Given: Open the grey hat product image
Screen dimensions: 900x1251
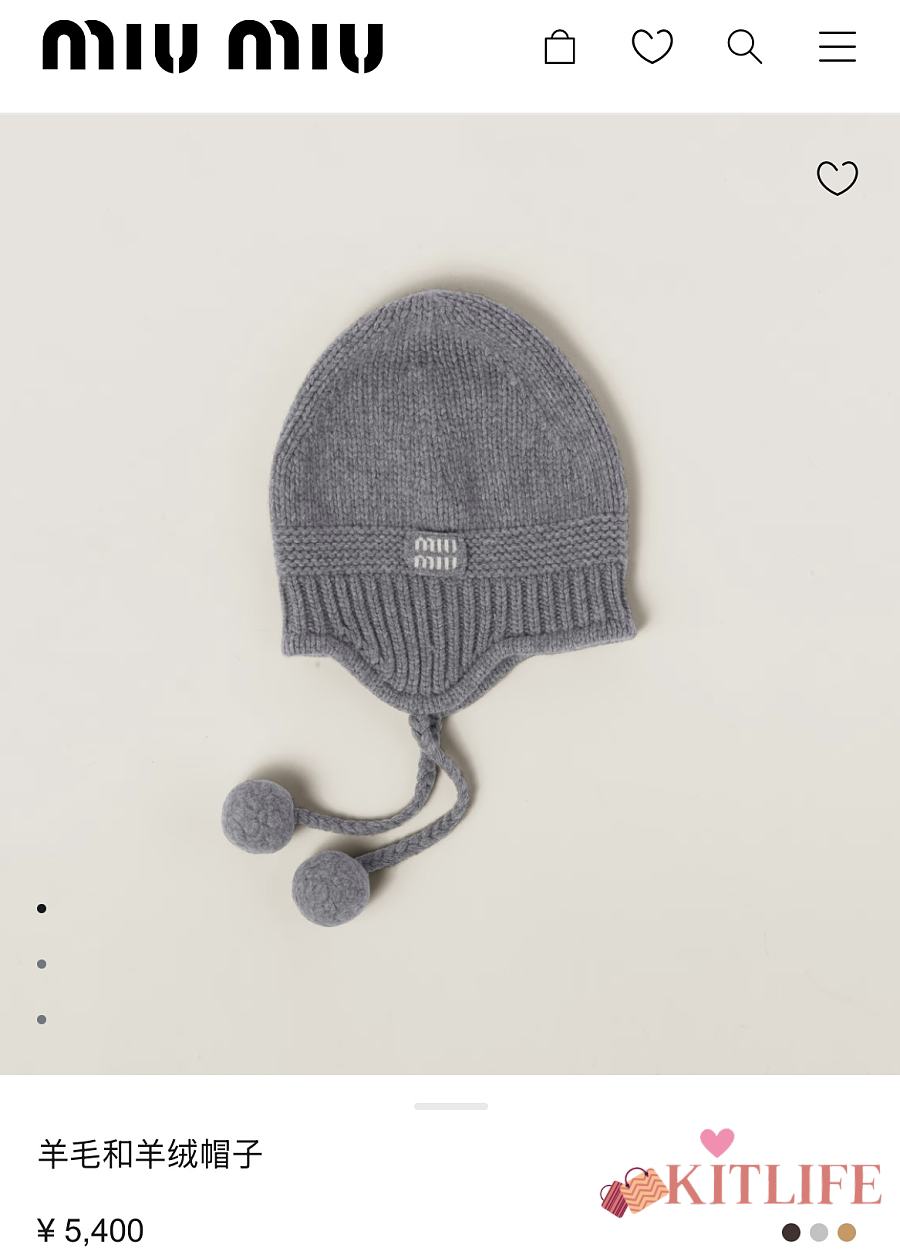Looking at the screenshot, I should (x=450, y=600).
